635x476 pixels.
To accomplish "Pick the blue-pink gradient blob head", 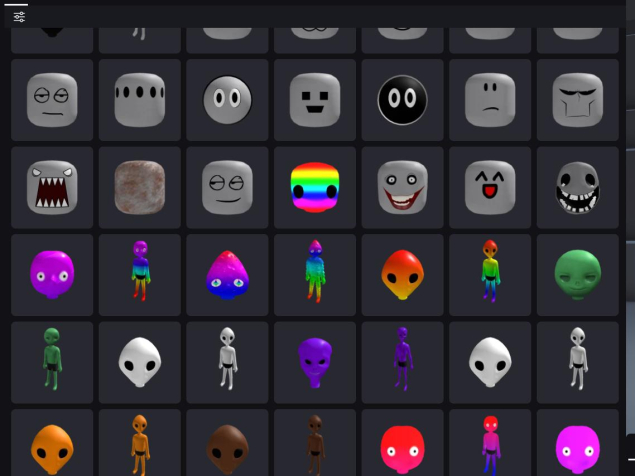I will coord(227,274).
